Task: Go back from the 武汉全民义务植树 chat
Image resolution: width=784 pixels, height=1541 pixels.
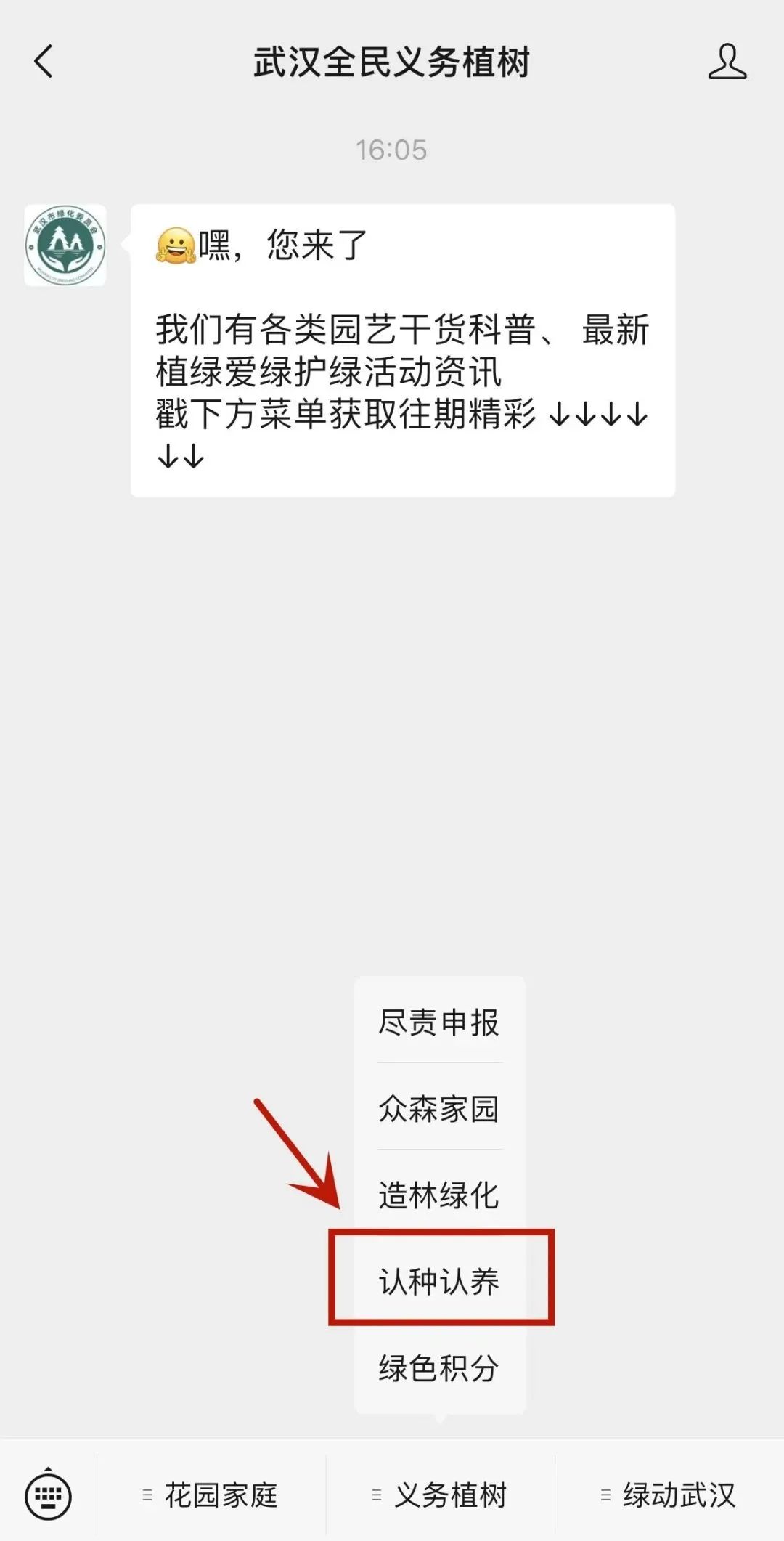Action: [44, 61]
